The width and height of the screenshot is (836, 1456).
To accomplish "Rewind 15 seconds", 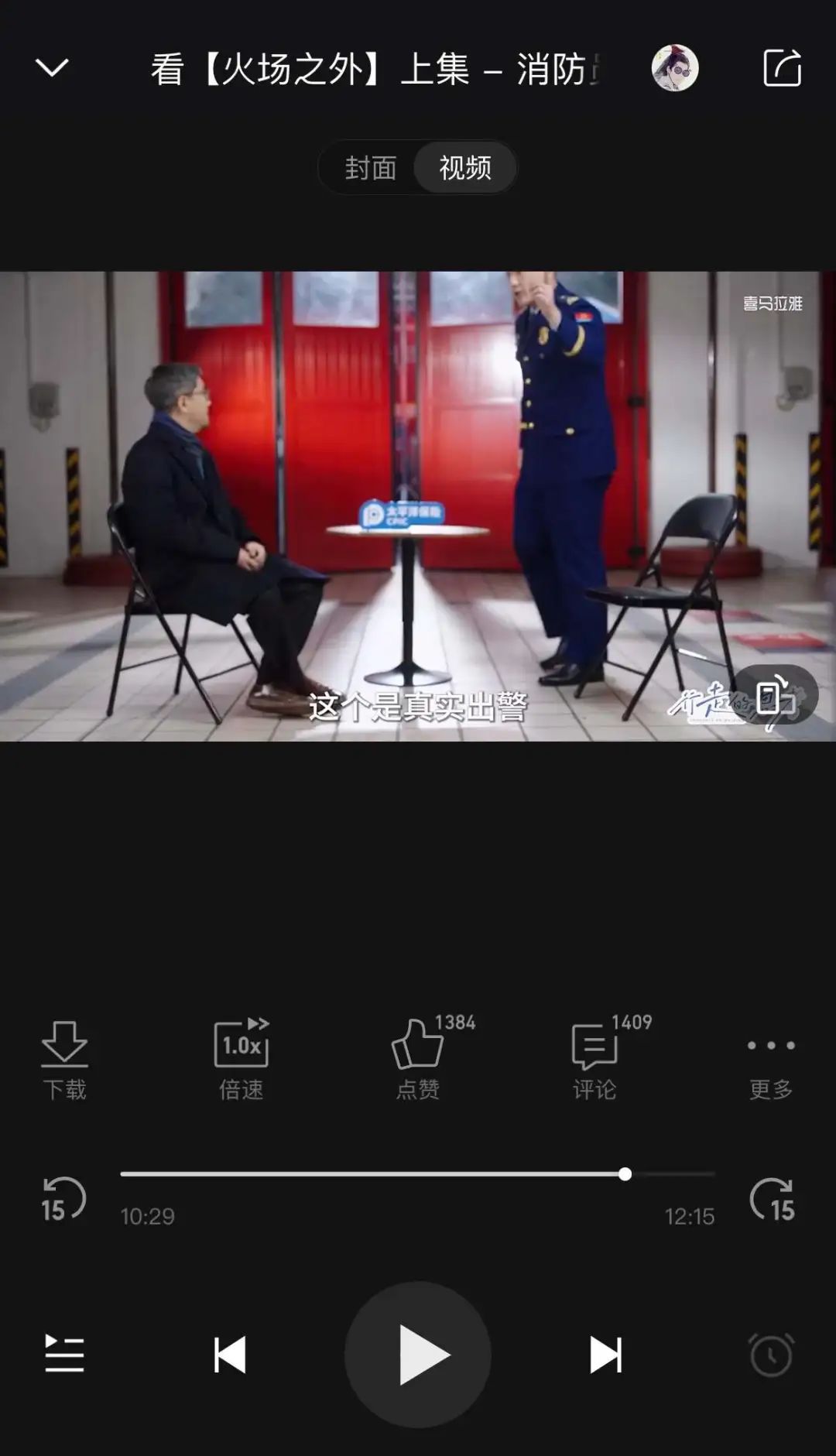I will (x=63, y=1200).
